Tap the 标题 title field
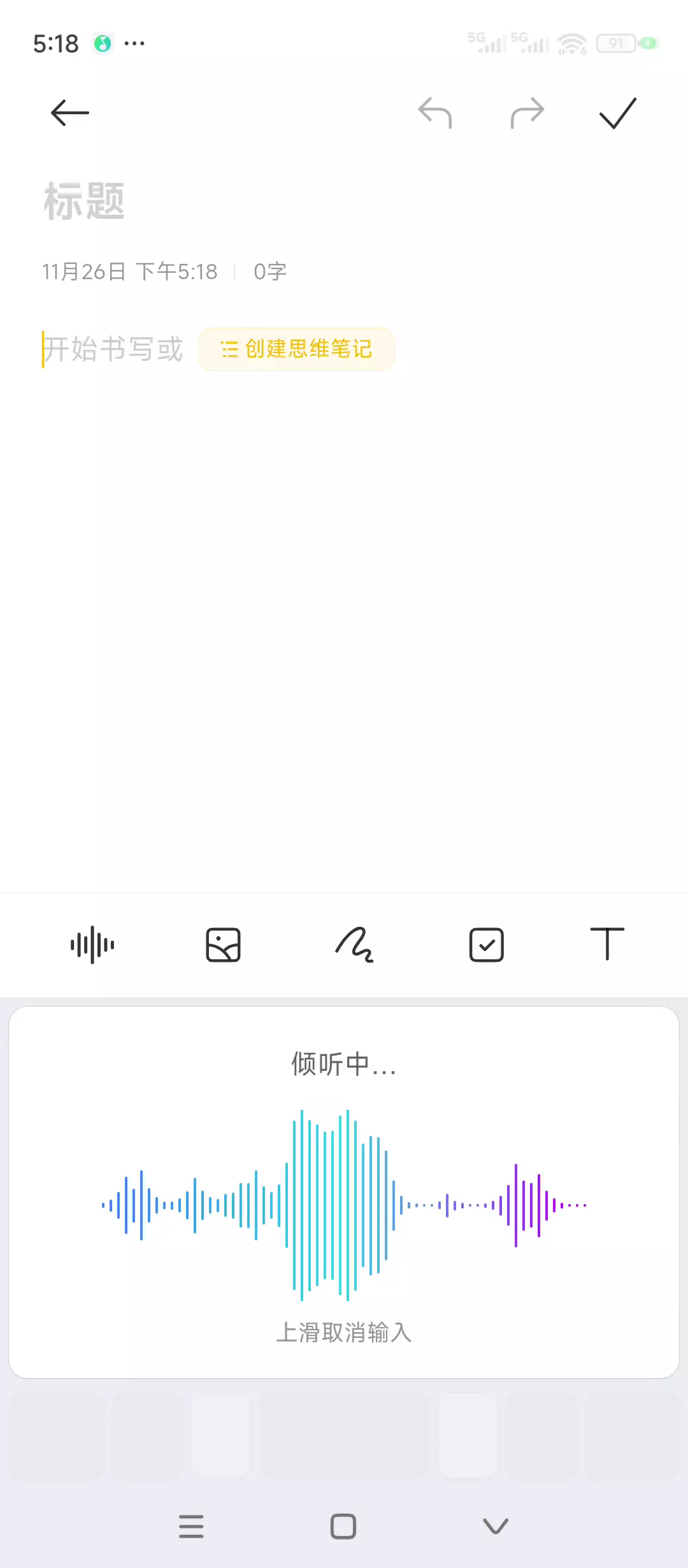The image size is (688, 1568). click(84, 201)
